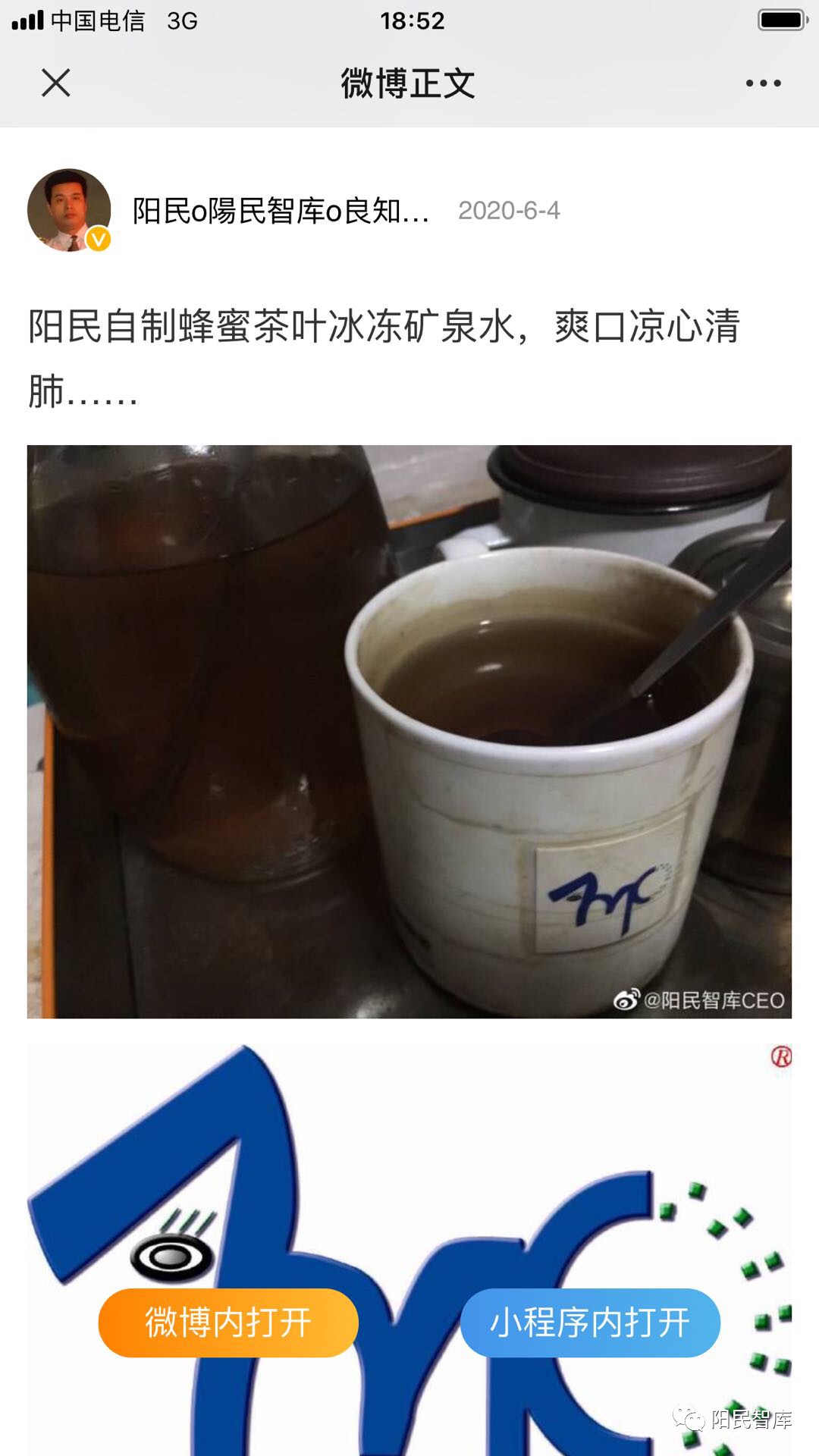The image size is (819, 1456).
Task: Open the poster's profile avatar
Action: (x=69, y=210)
